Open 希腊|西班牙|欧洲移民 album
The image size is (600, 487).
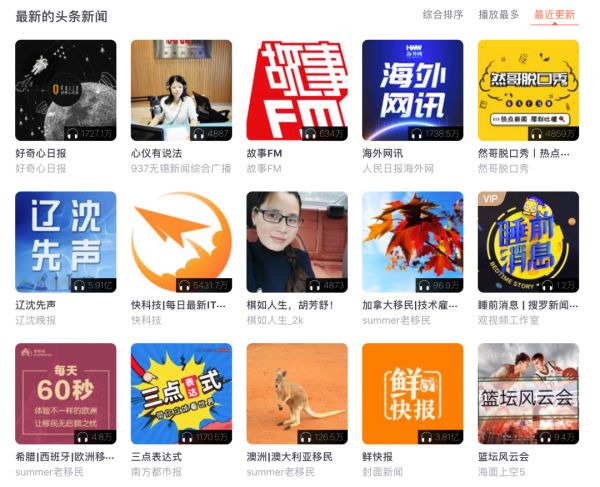click(x=65, y=394)
